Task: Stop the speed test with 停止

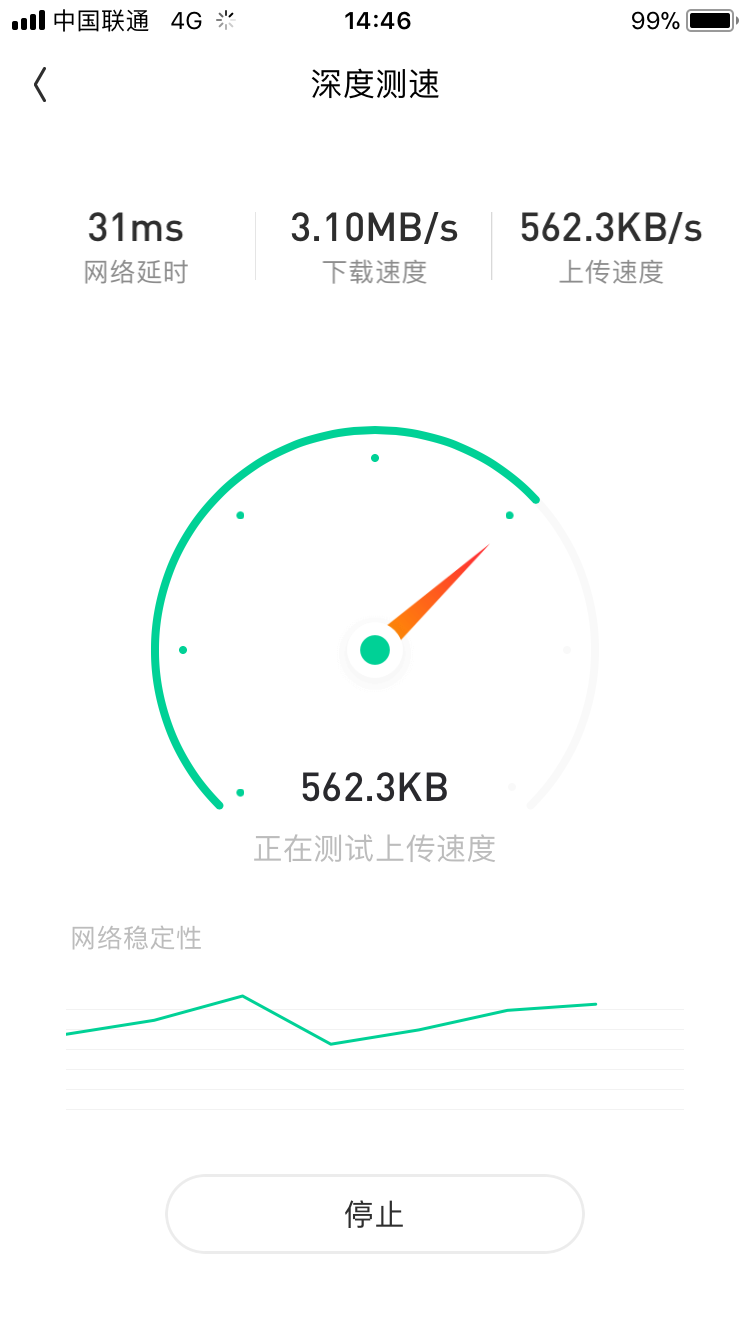Action: coord(374,1214)
